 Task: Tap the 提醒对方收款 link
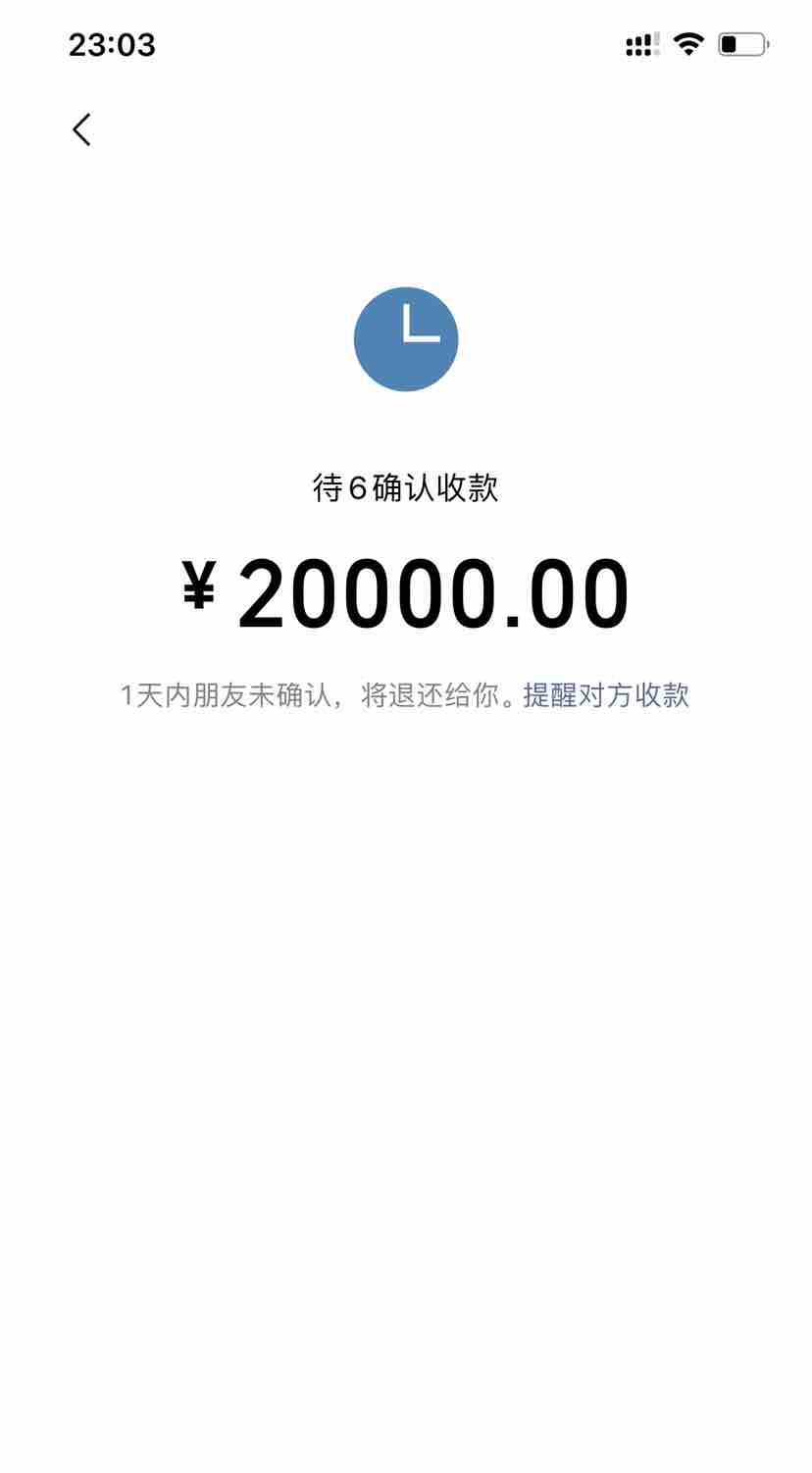[x=605, y=695]
